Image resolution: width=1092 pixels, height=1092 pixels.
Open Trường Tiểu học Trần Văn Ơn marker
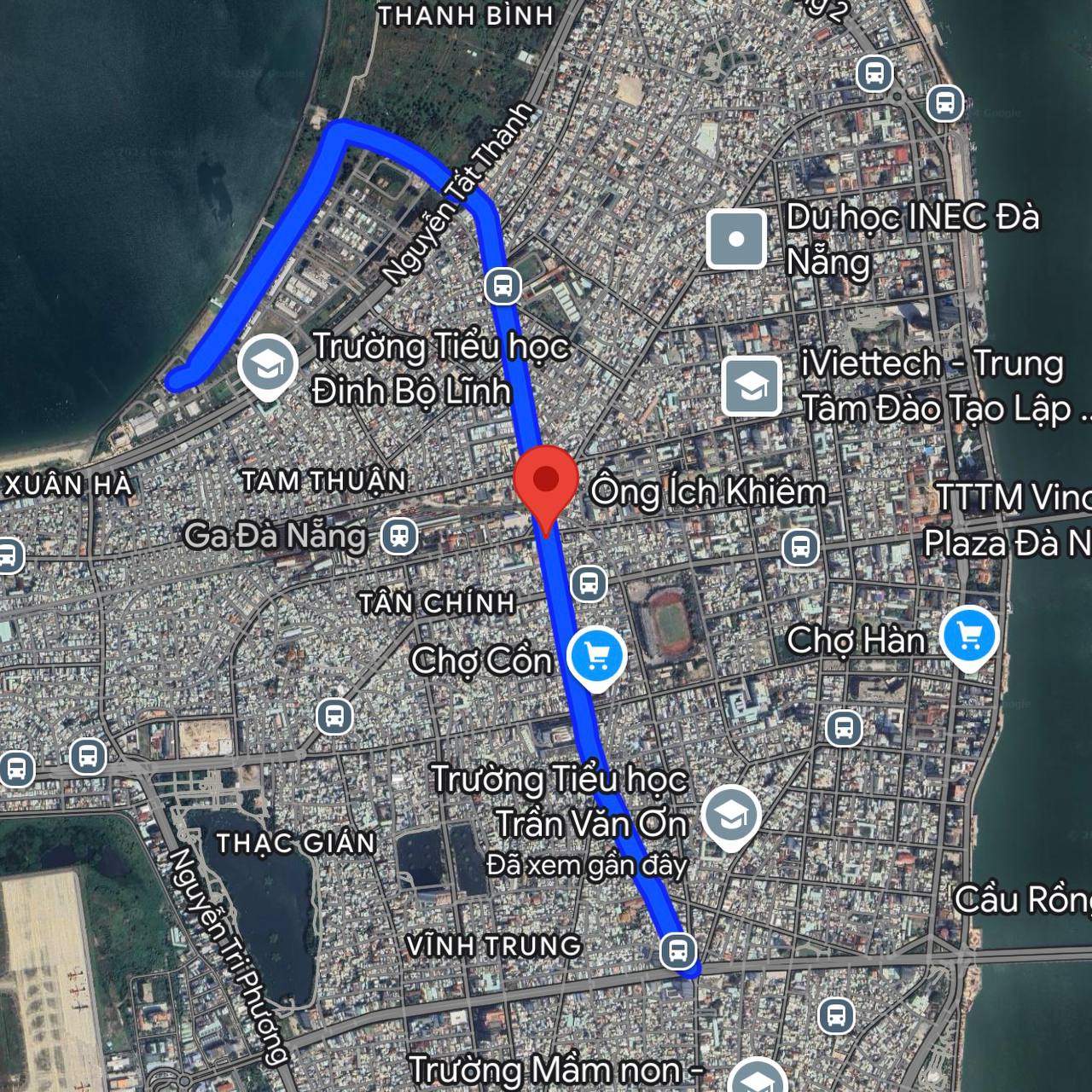tap(731, 816)
